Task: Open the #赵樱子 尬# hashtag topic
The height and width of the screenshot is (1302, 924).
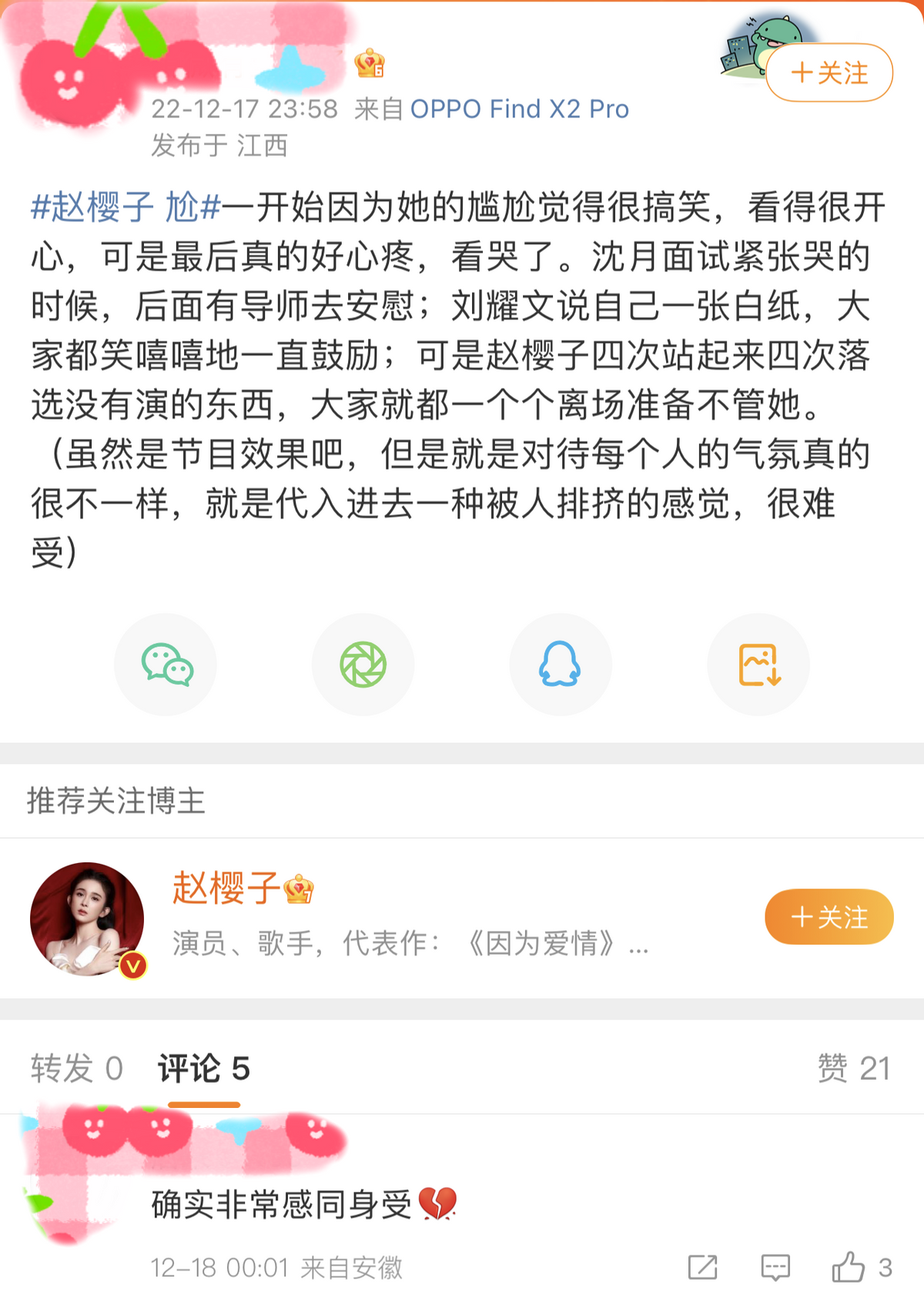Action: point(126,207)
